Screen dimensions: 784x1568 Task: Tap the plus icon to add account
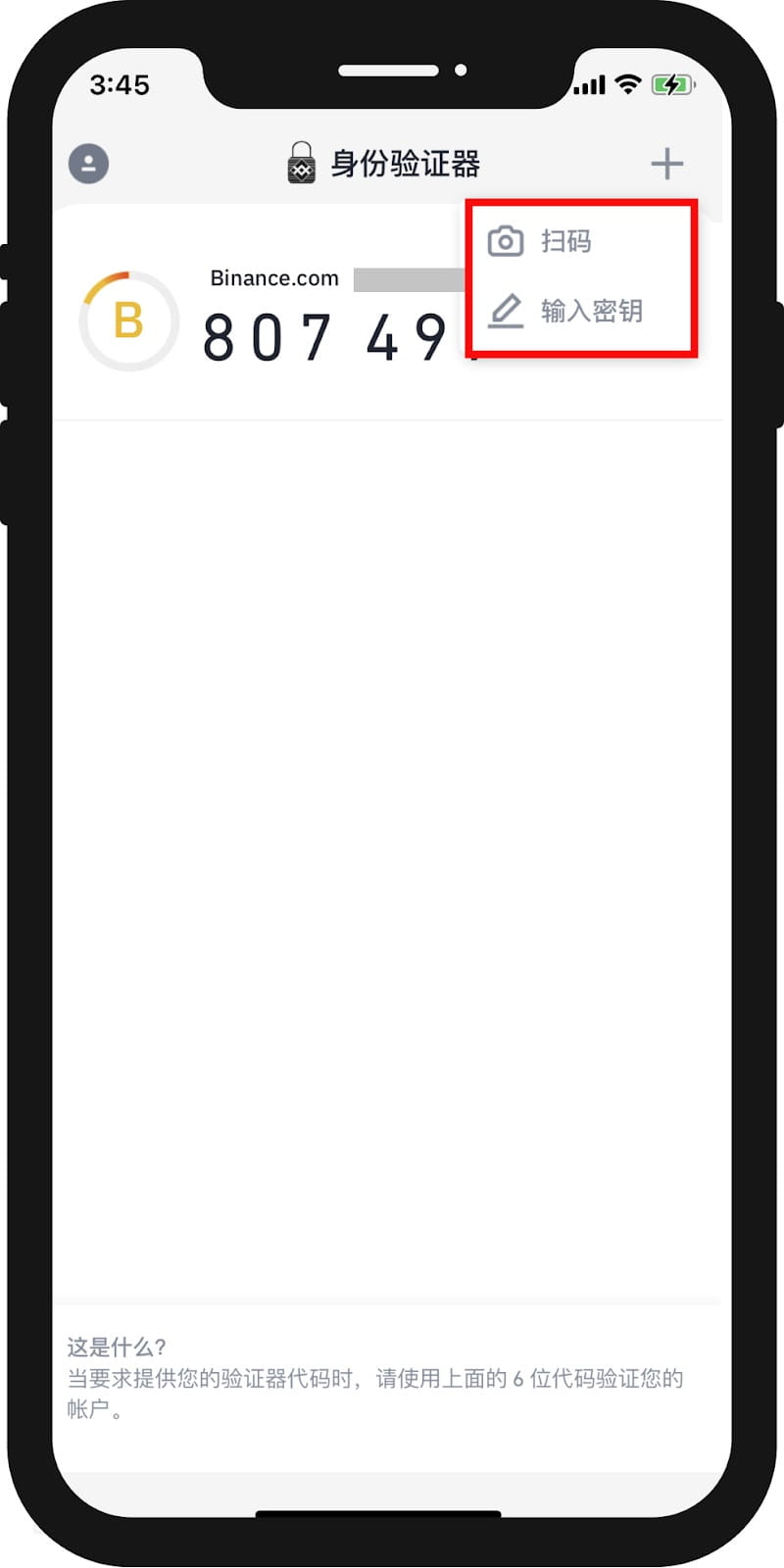pos(666,164)
